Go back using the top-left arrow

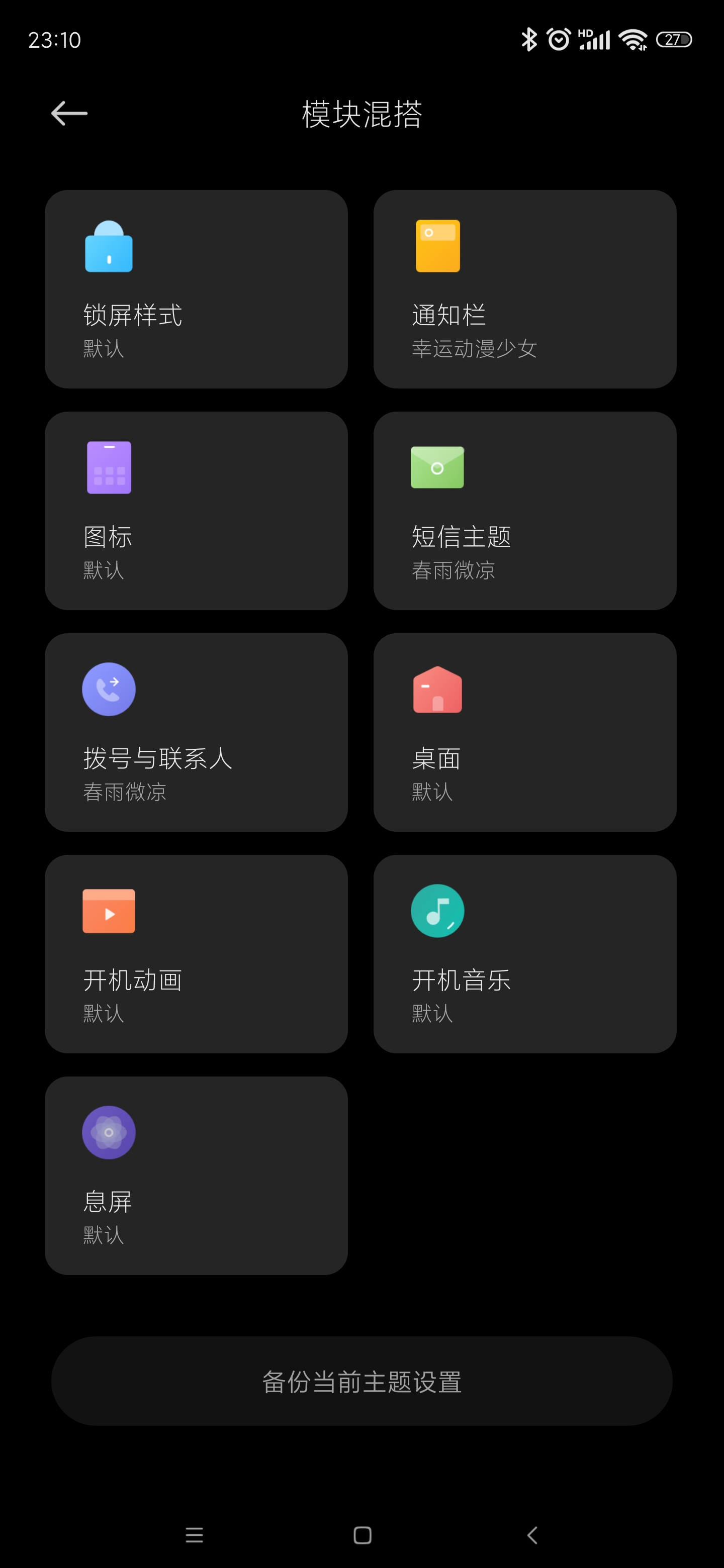[69, 113]
